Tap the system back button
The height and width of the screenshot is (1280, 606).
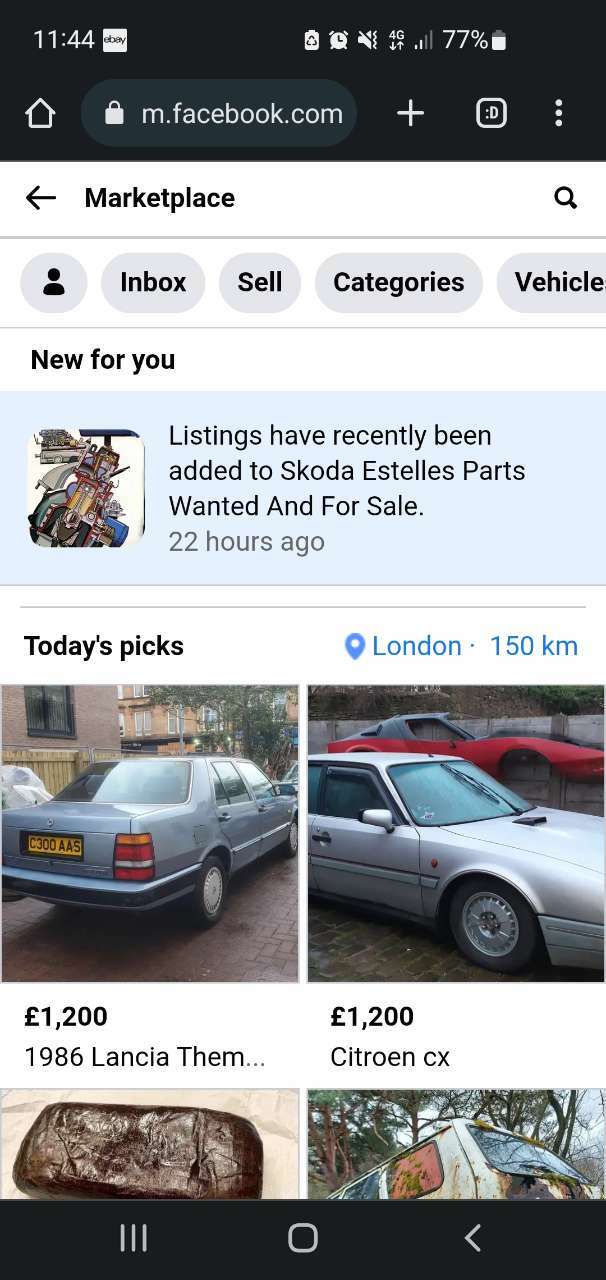tap(473, 1238)
